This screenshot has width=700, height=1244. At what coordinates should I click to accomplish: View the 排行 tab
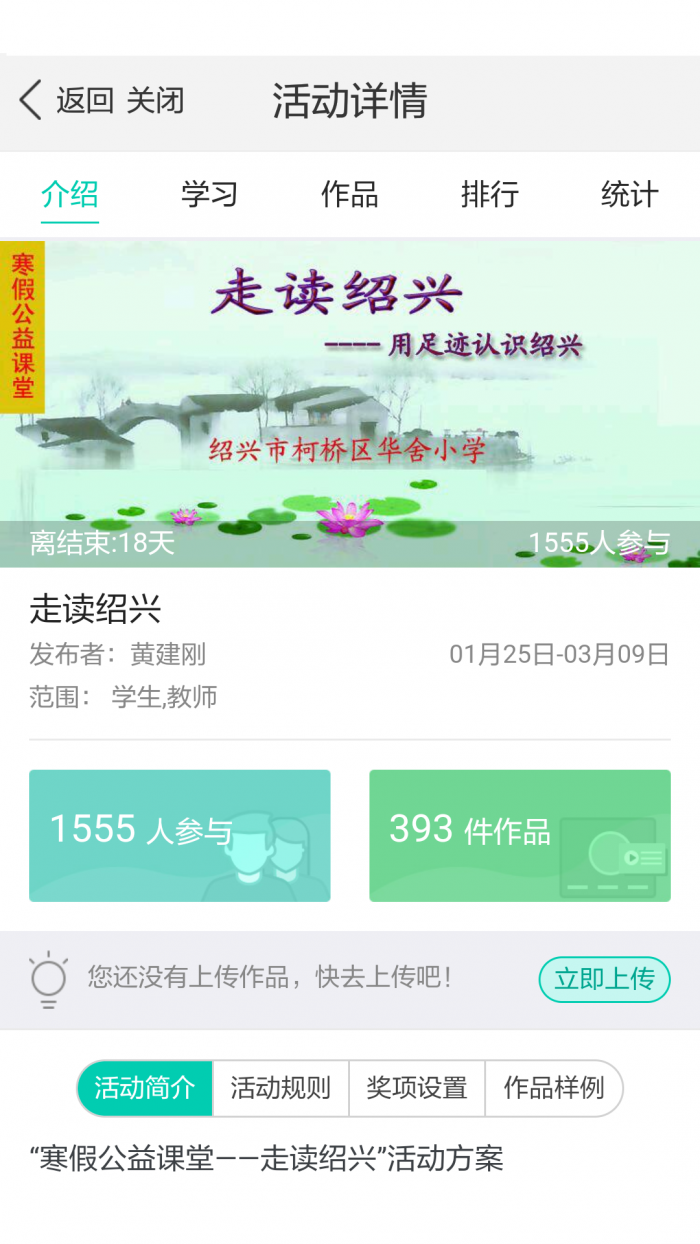pyautogui.click(x=490, y=194)
